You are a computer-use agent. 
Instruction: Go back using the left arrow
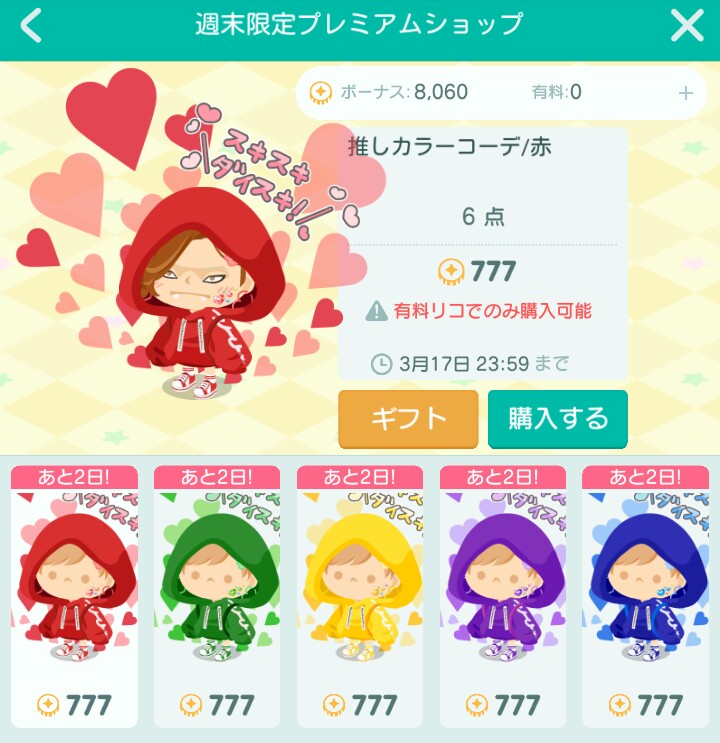click(32, 26)
